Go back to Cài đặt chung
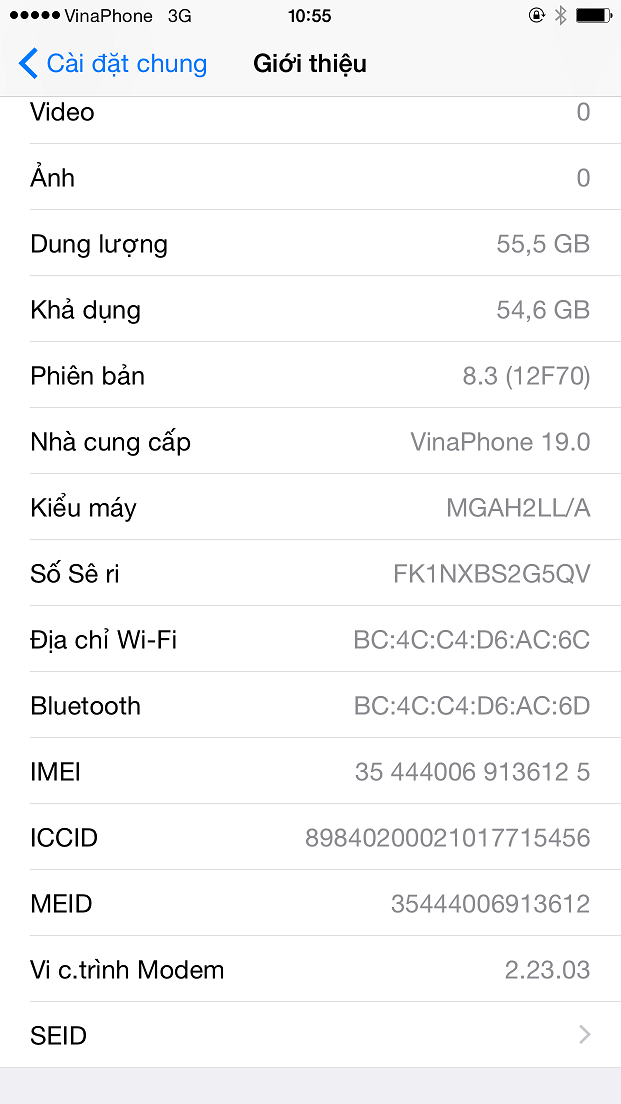 pos(113,63)
